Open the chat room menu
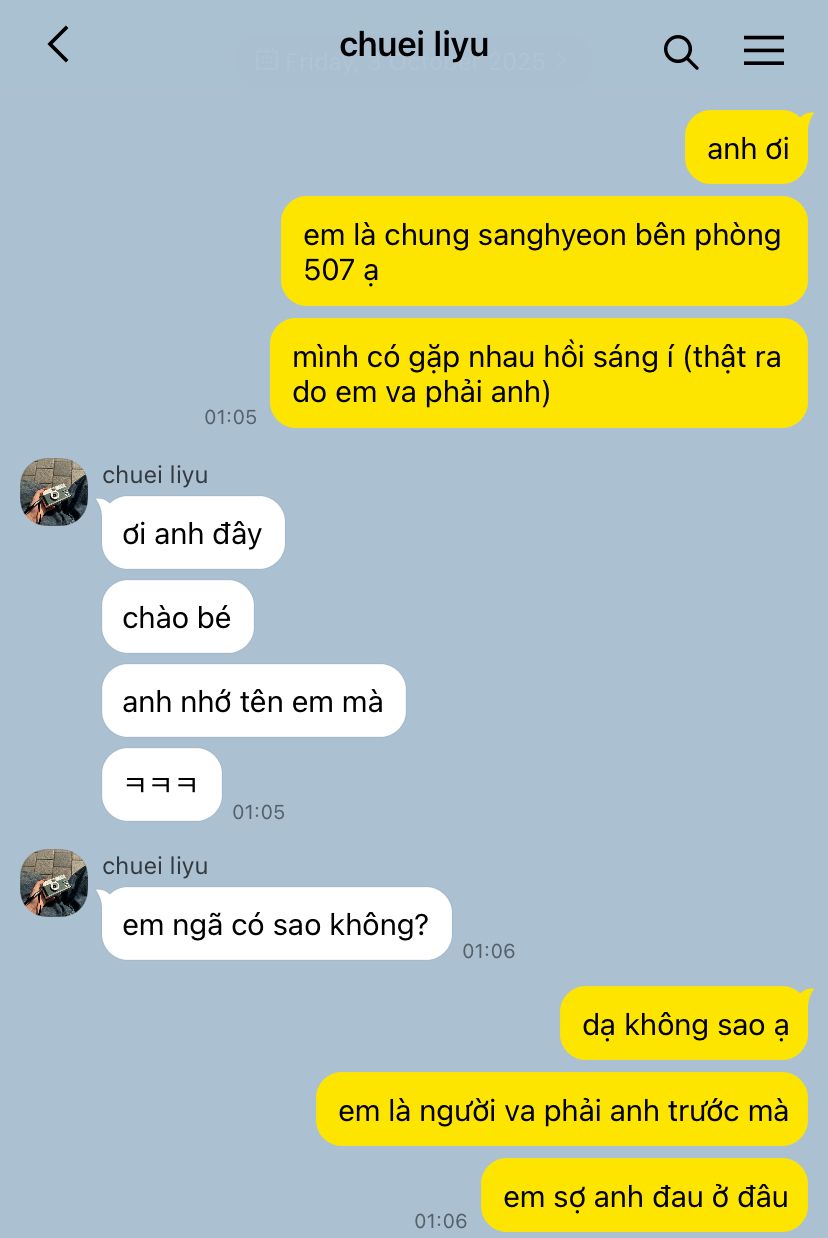Screen dimensions: 828x1238 763,50
